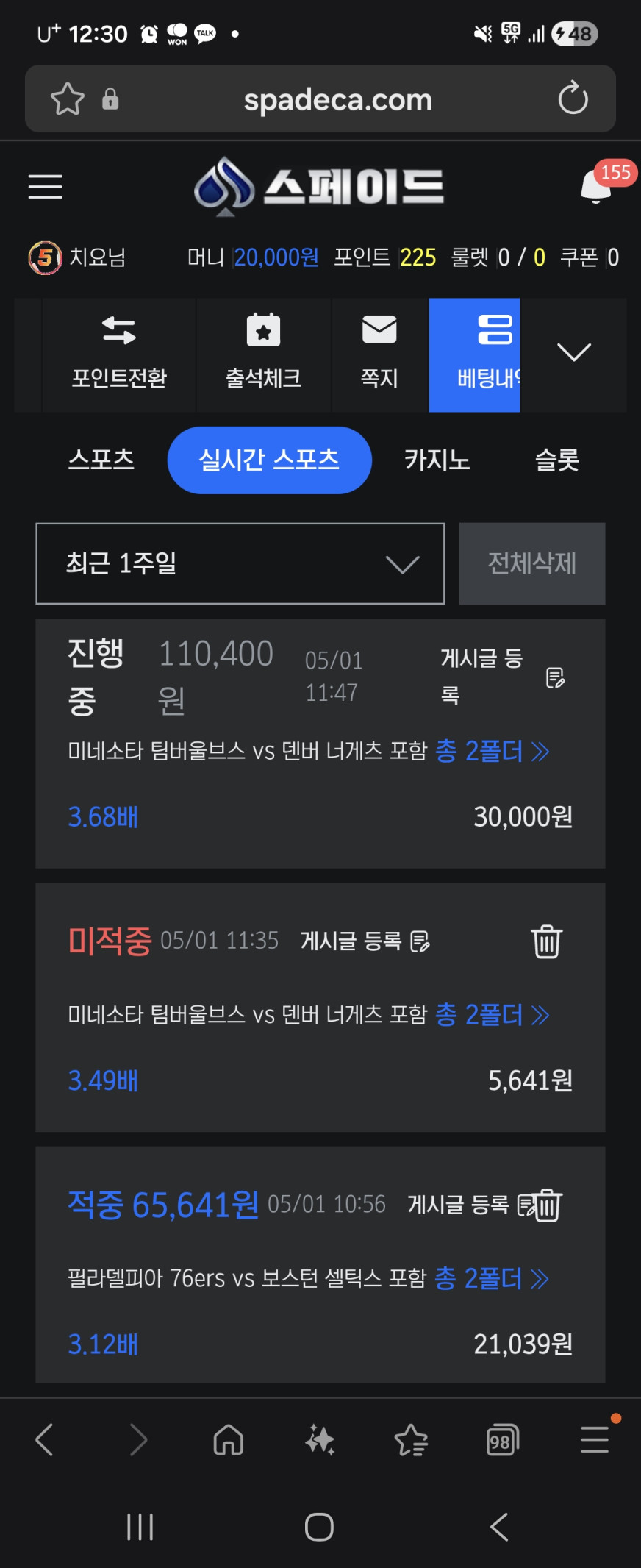The height and width of the screenshot is (1568, 641).
Task: Open the notifications bell
Action: point(597,187)
